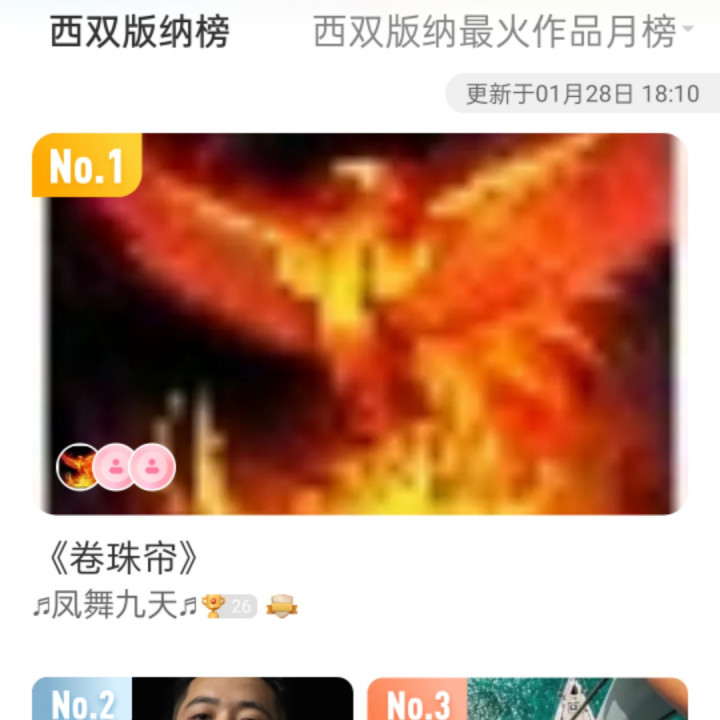Open the No.3 ranked work
The width and height of the screenshot is (720, 720).
pyautogui.click(x=527, y=699)
